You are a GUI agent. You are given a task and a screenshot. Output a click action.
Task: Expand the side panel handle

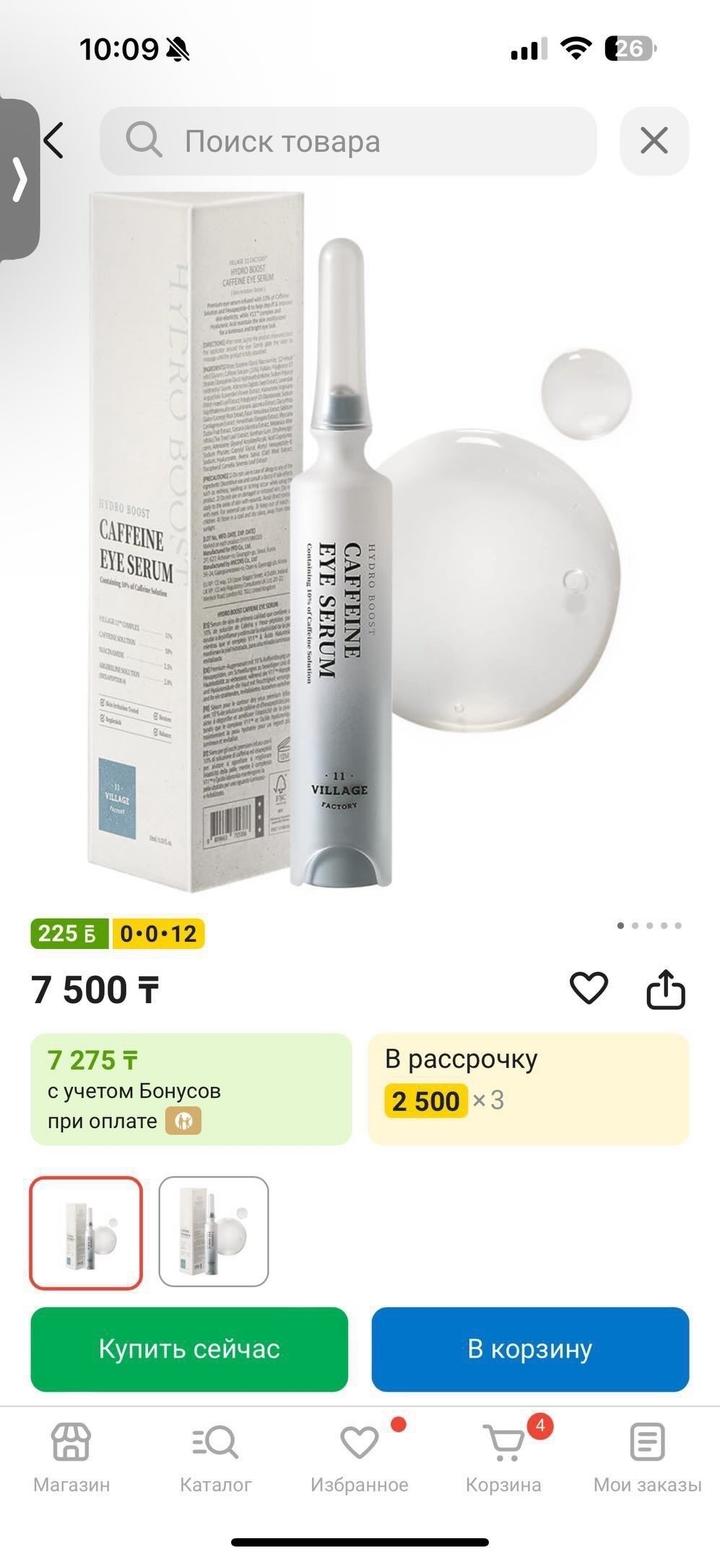click(19, 180)
